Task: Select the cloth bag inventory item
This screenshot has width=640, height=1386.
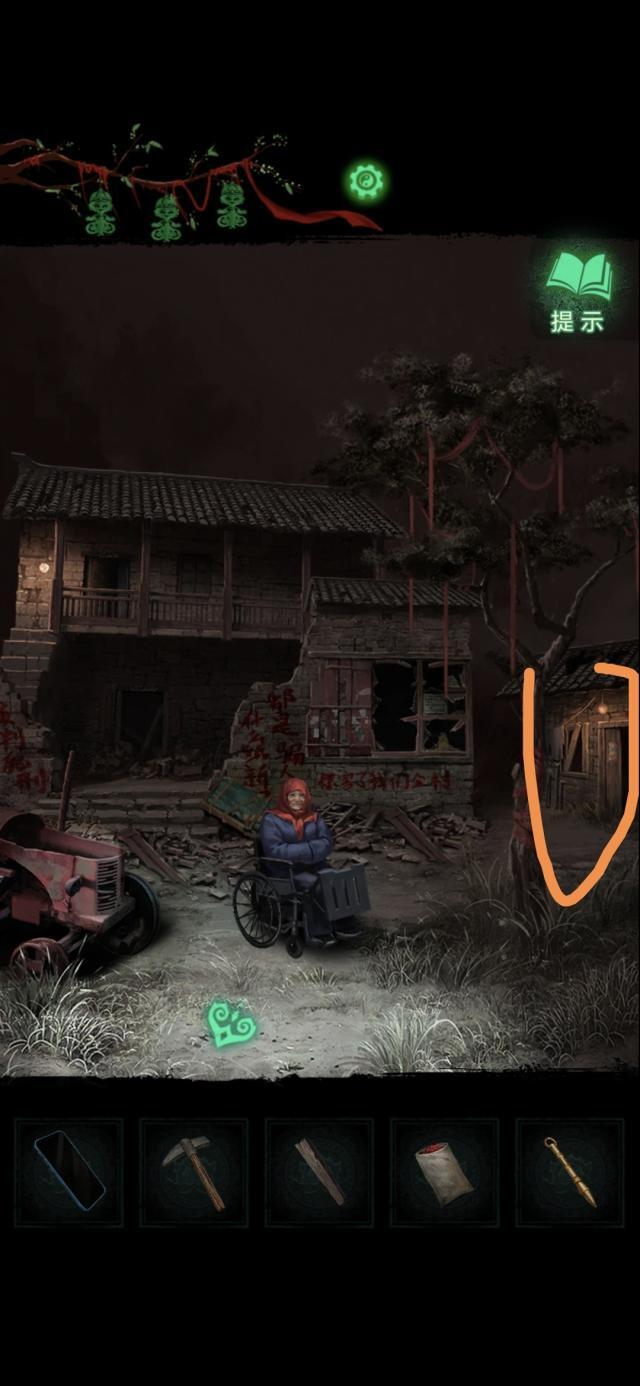Action: [444, 1172]
